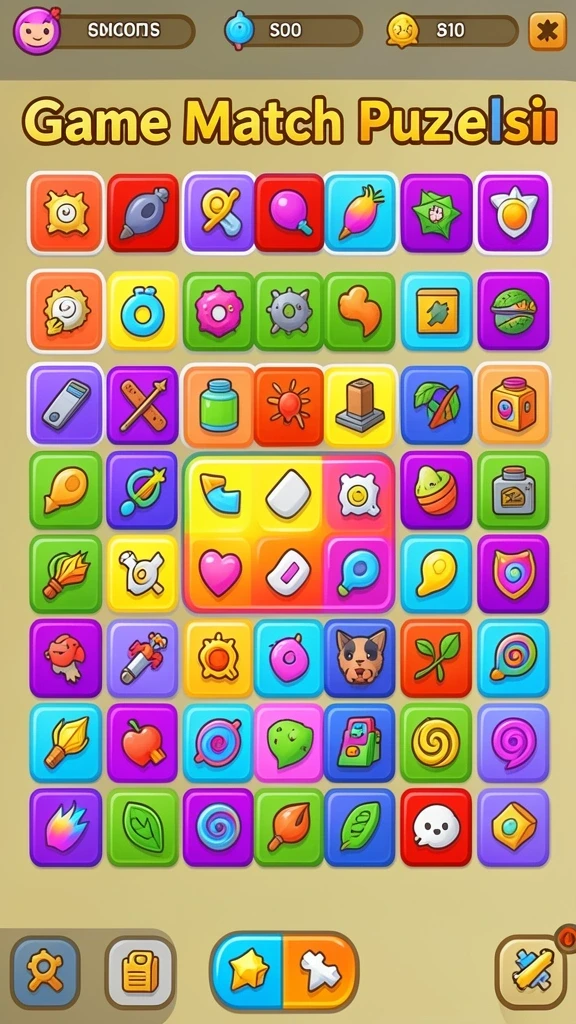Select the yellow spiral tile on green
Screen dimensions: 576x1024
pos(436,743)
